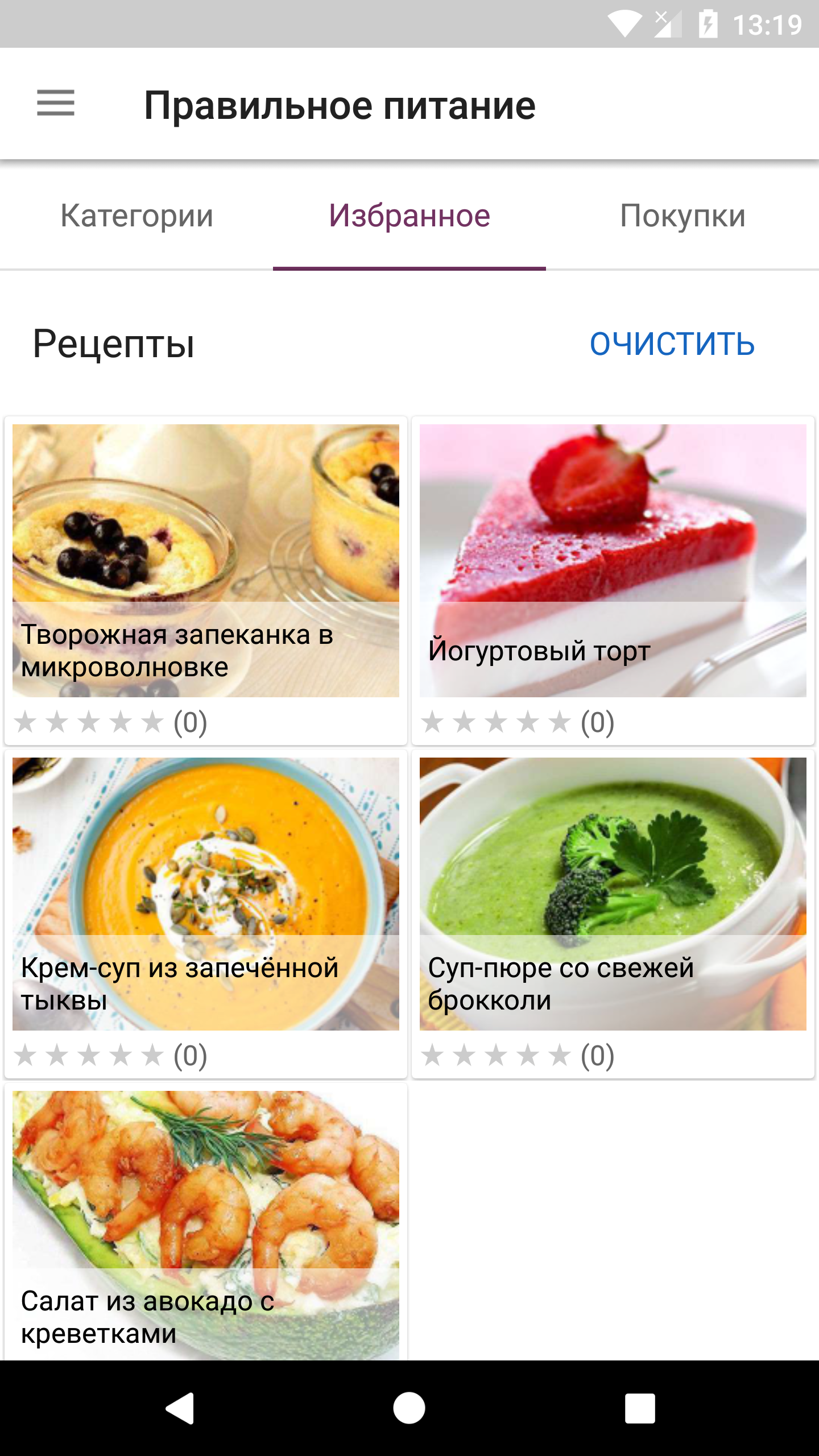This screenshot has width=819, height=1456.
Task: Go back with the system back button
Action: 180,1408
